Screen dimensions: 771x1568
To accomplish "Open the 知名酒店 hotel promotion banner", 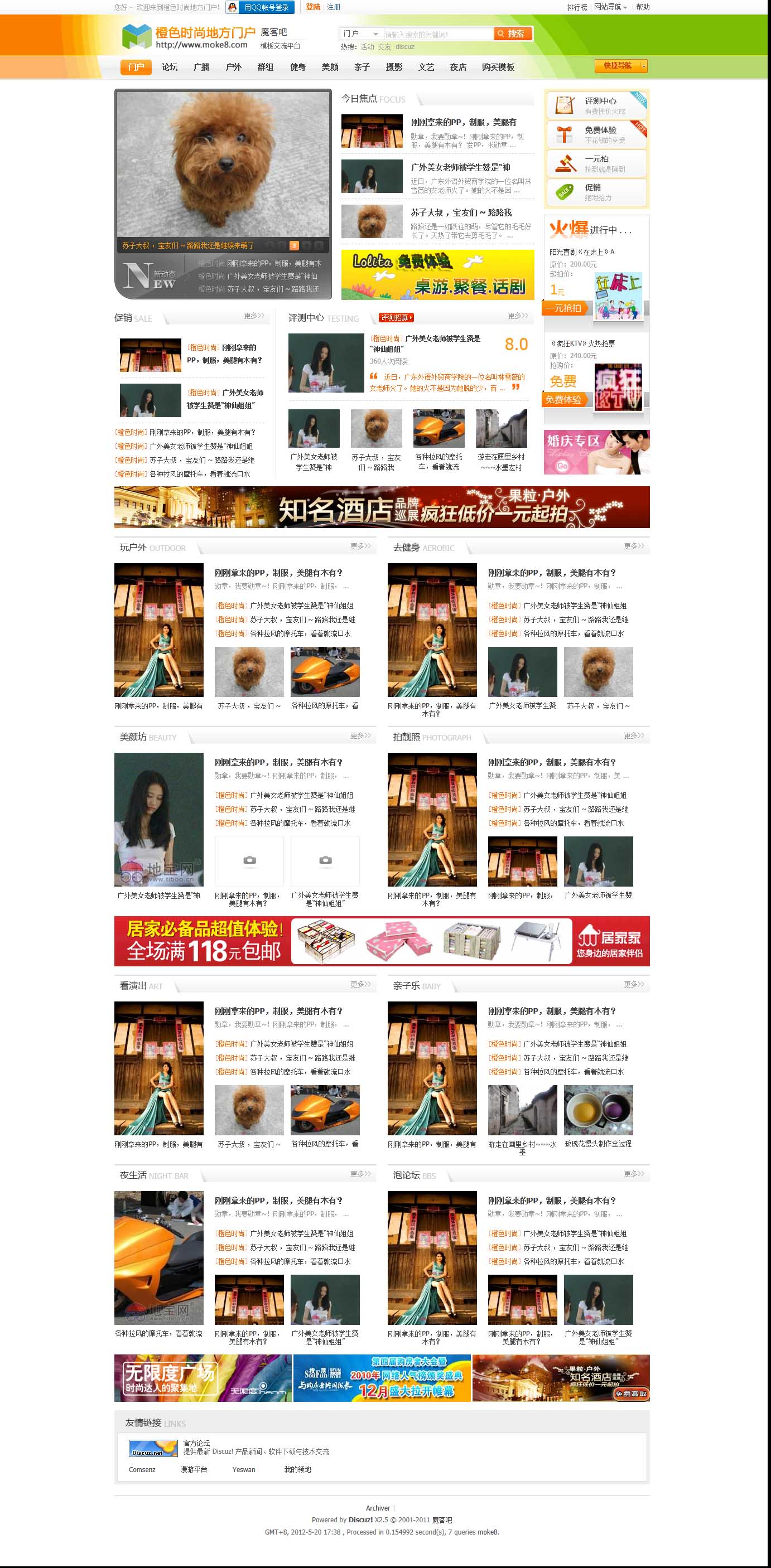I will 382,507.
